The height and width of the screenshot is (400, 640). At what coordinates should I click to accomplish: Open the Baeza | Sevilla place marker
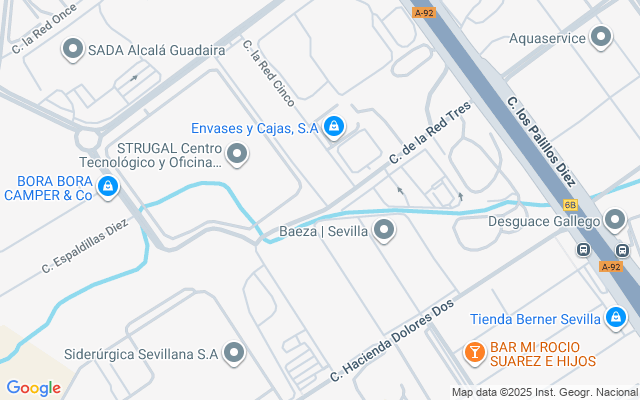(x=384, y=230)
